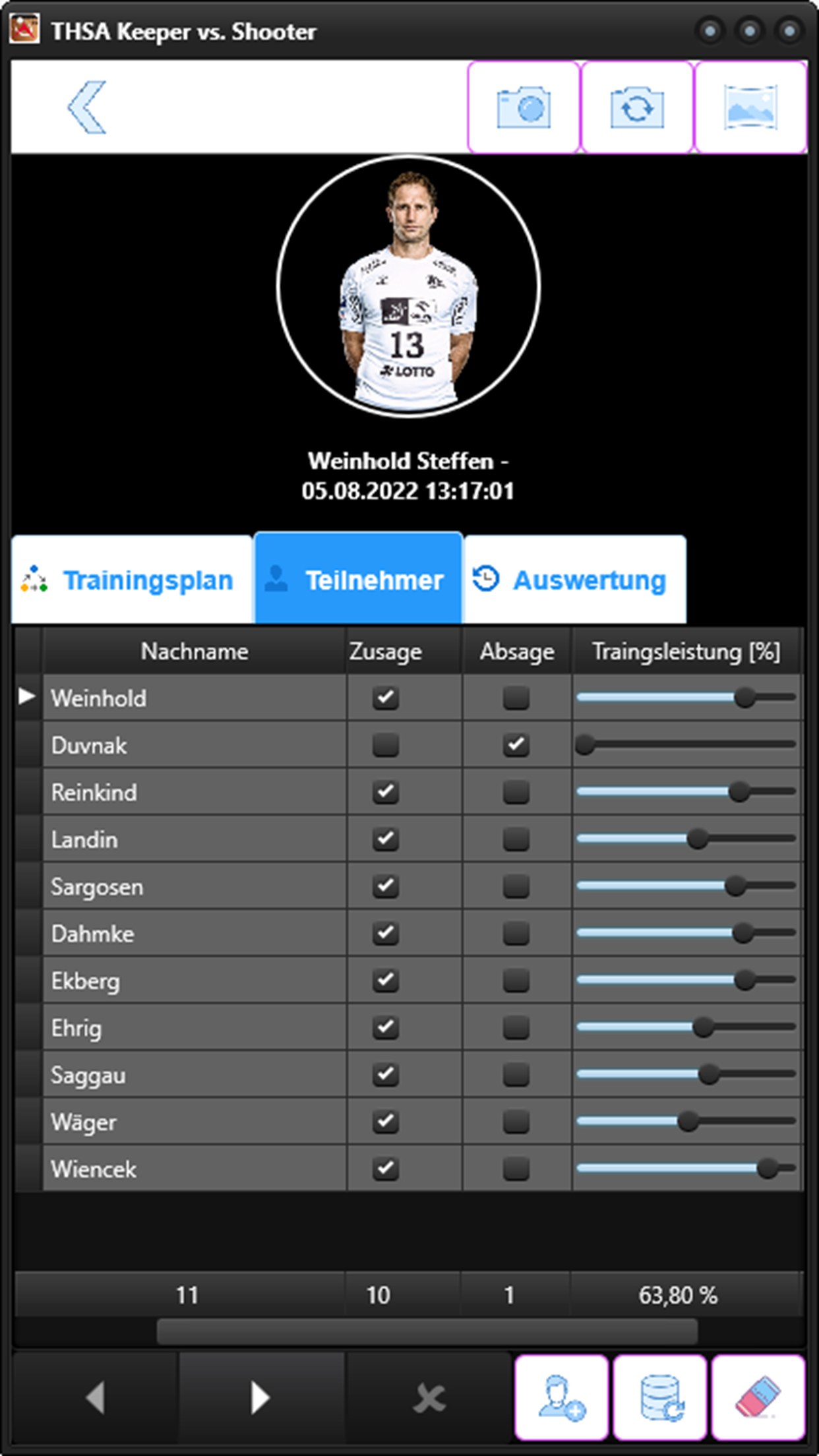
Task: Check Absage for Reinkind
Action: [x=516, y=792]
